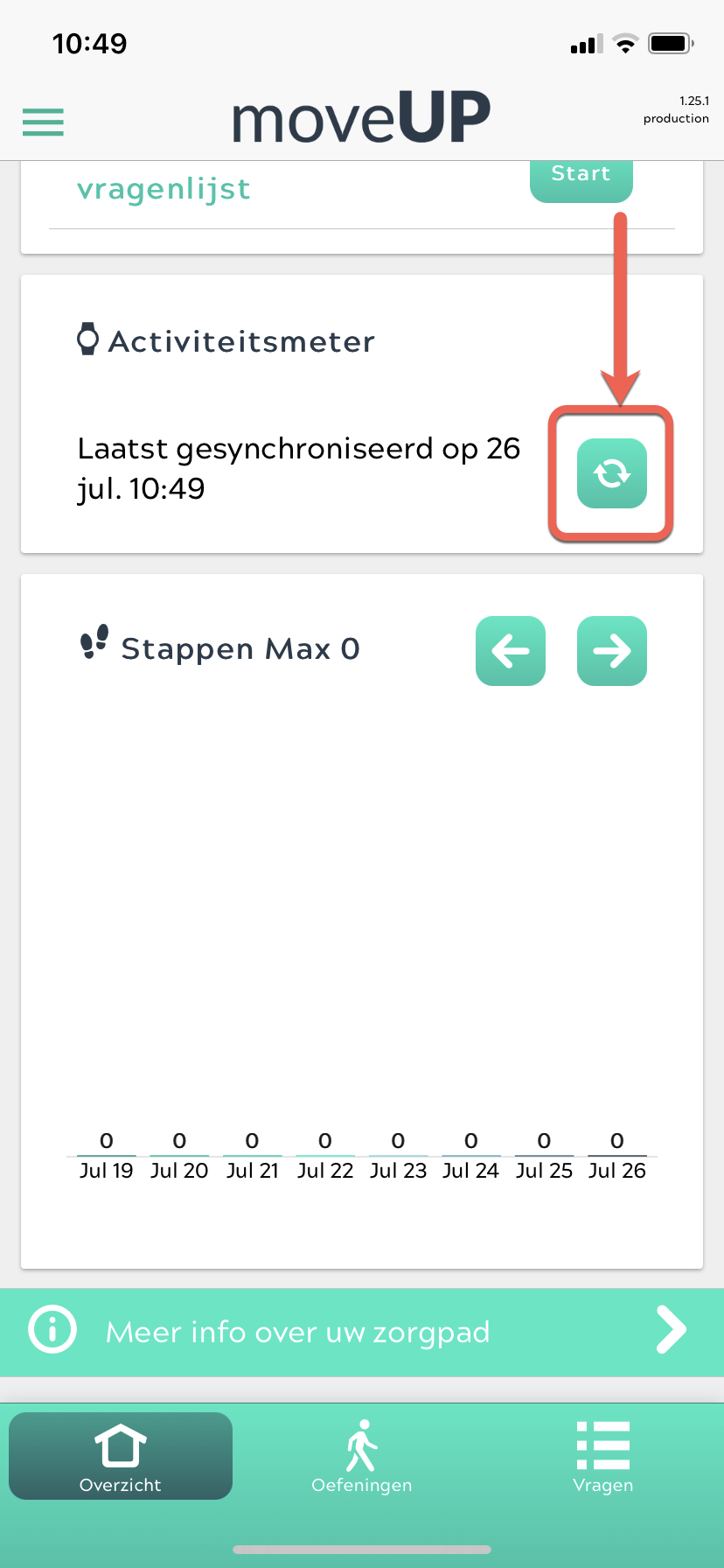Image resolution: width=724 pixels, height=1568 pixels.
Task: Sync the Activiteitsmeter data
Action: [x=612, y=473]
